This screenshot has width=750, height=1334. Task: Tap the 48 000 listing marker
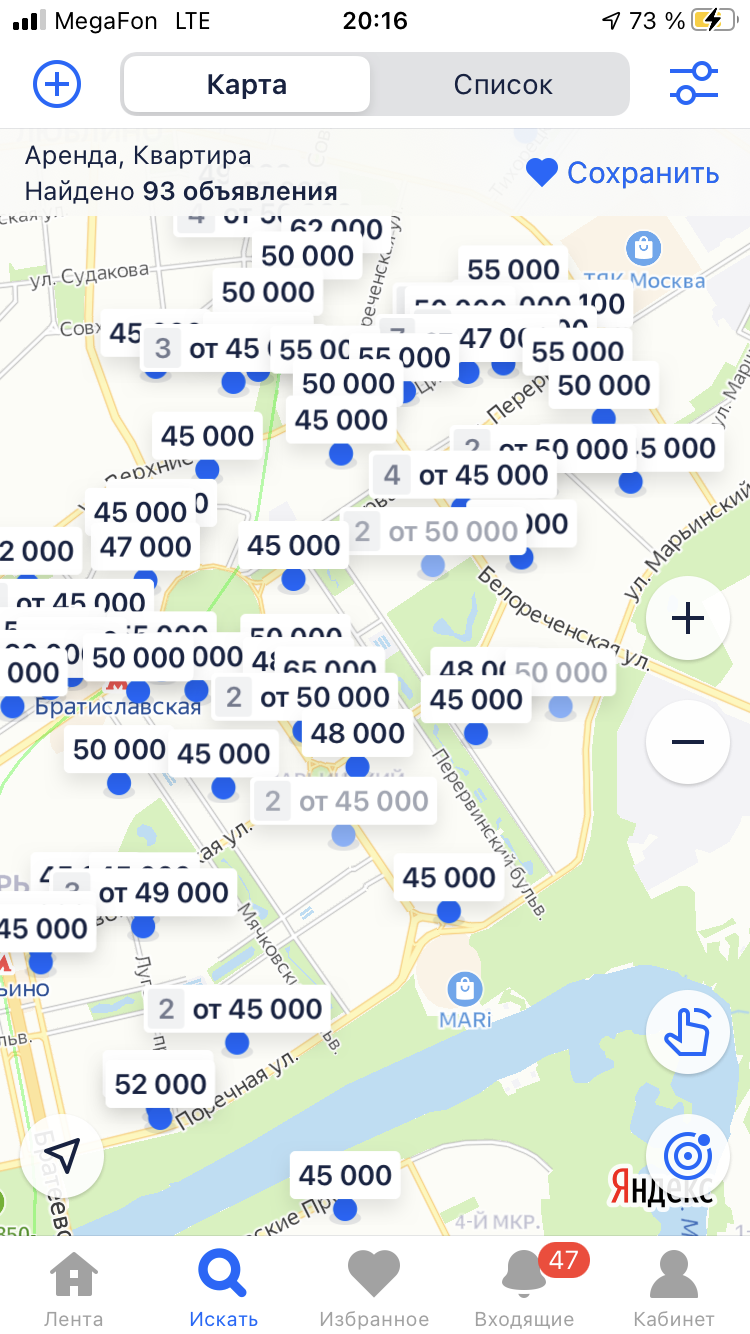click(357, 733)
